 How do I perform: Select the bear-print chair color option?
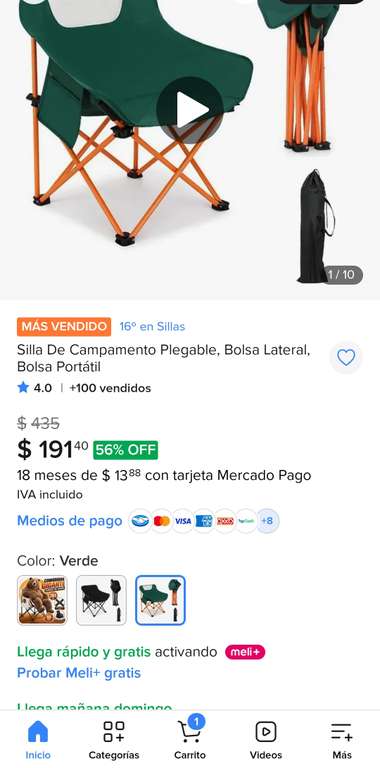pyautogui.click(x=42, y=600)
